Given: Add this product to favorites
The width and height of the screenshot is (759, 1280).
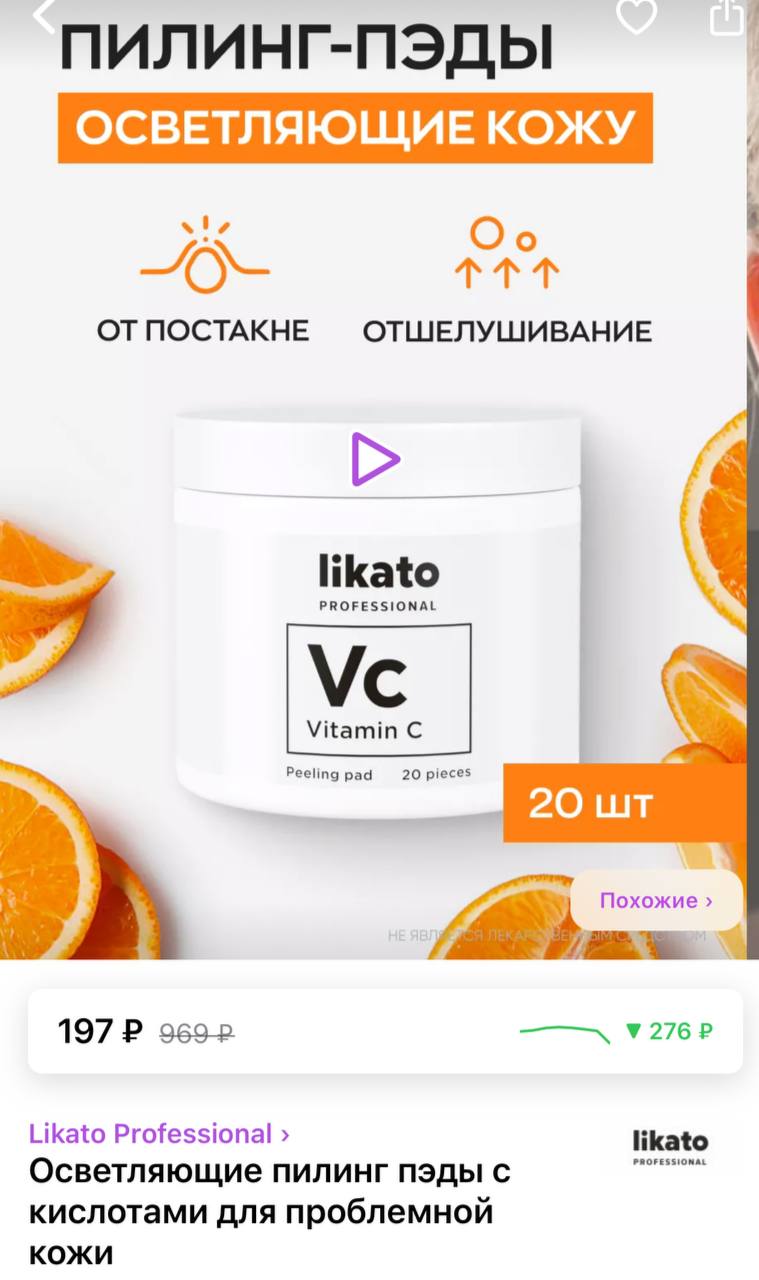Looking at the screenshot, I should pyautogui.click(x=636, y=15).
